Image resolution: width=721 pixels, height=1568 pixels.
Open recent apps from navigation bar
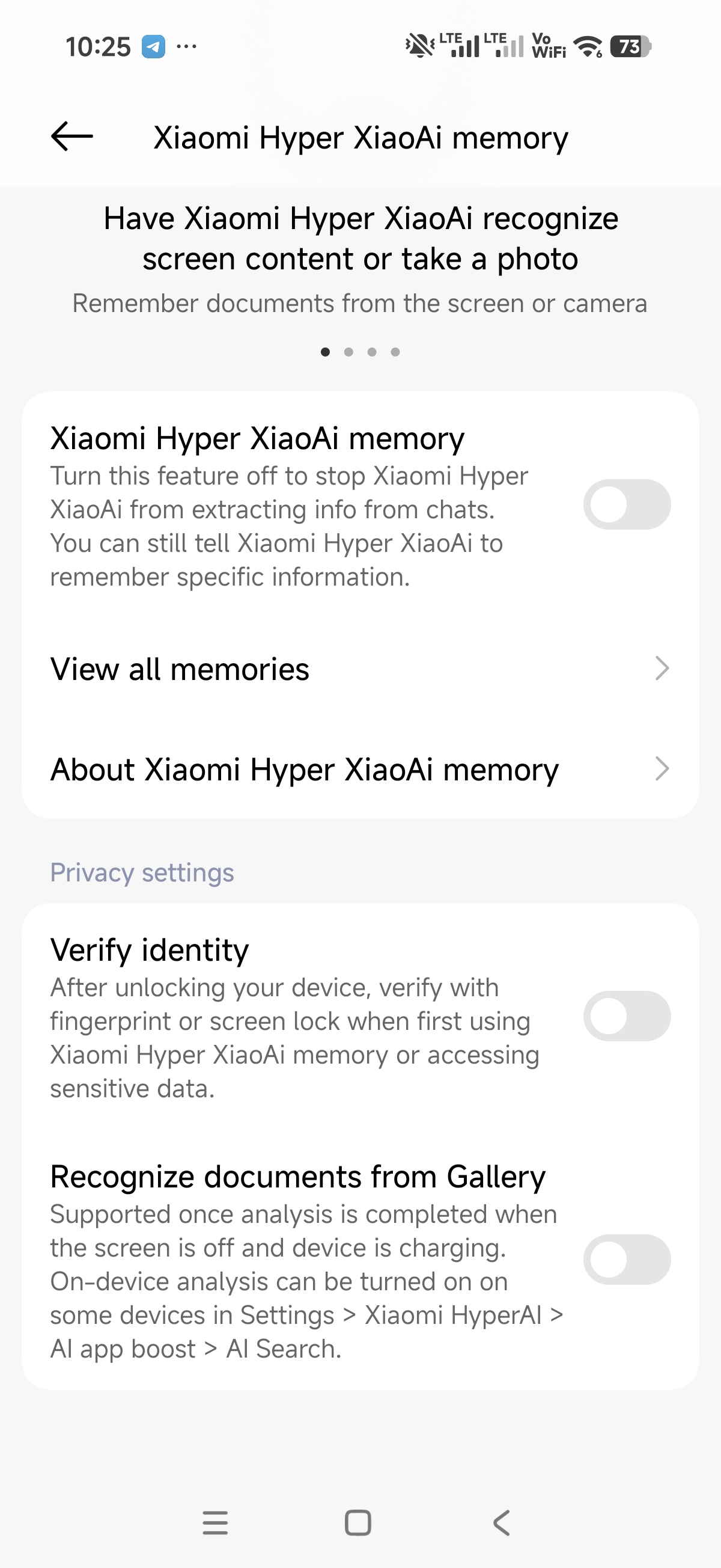coord(214,1523)
